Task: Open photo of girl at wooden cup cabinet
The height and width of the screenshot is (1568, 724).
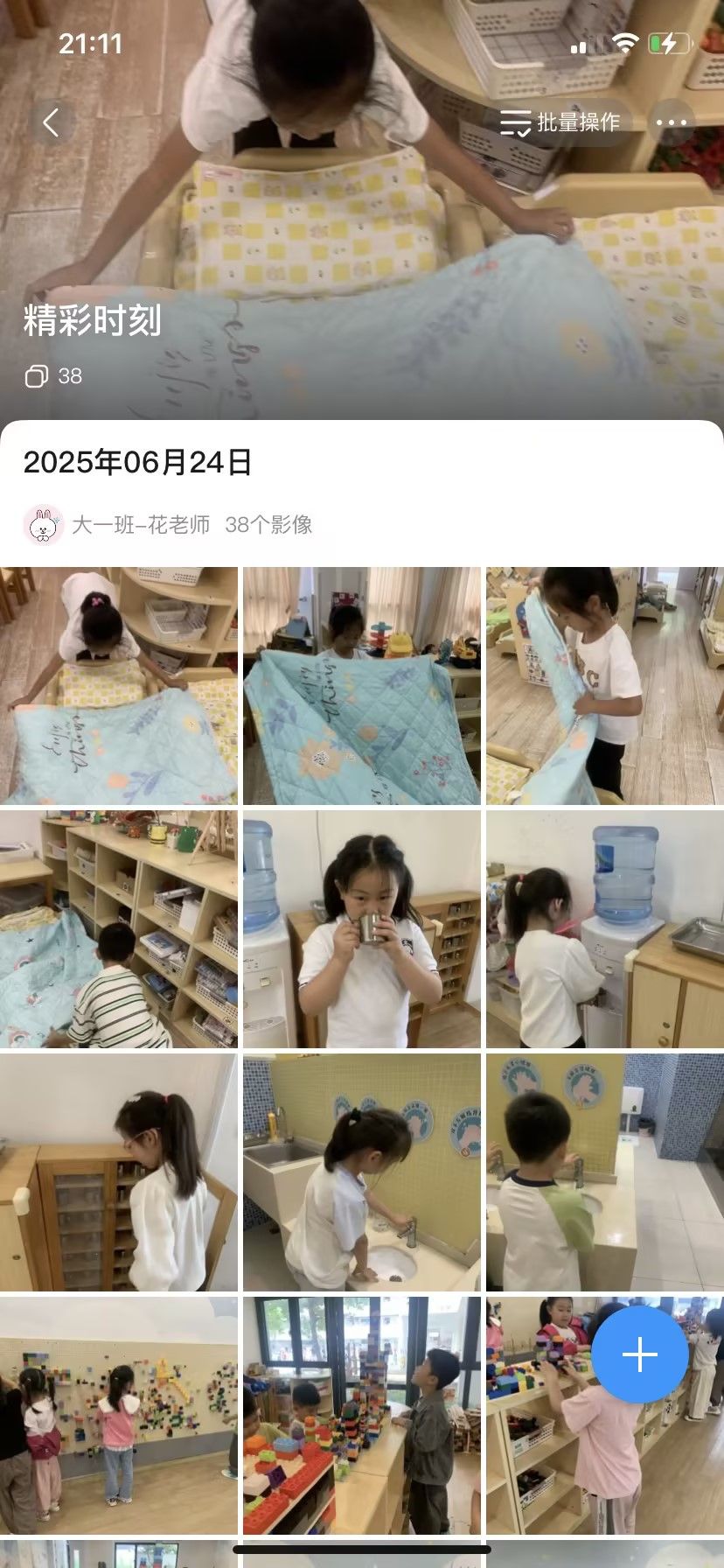Action: point(118,1172)
